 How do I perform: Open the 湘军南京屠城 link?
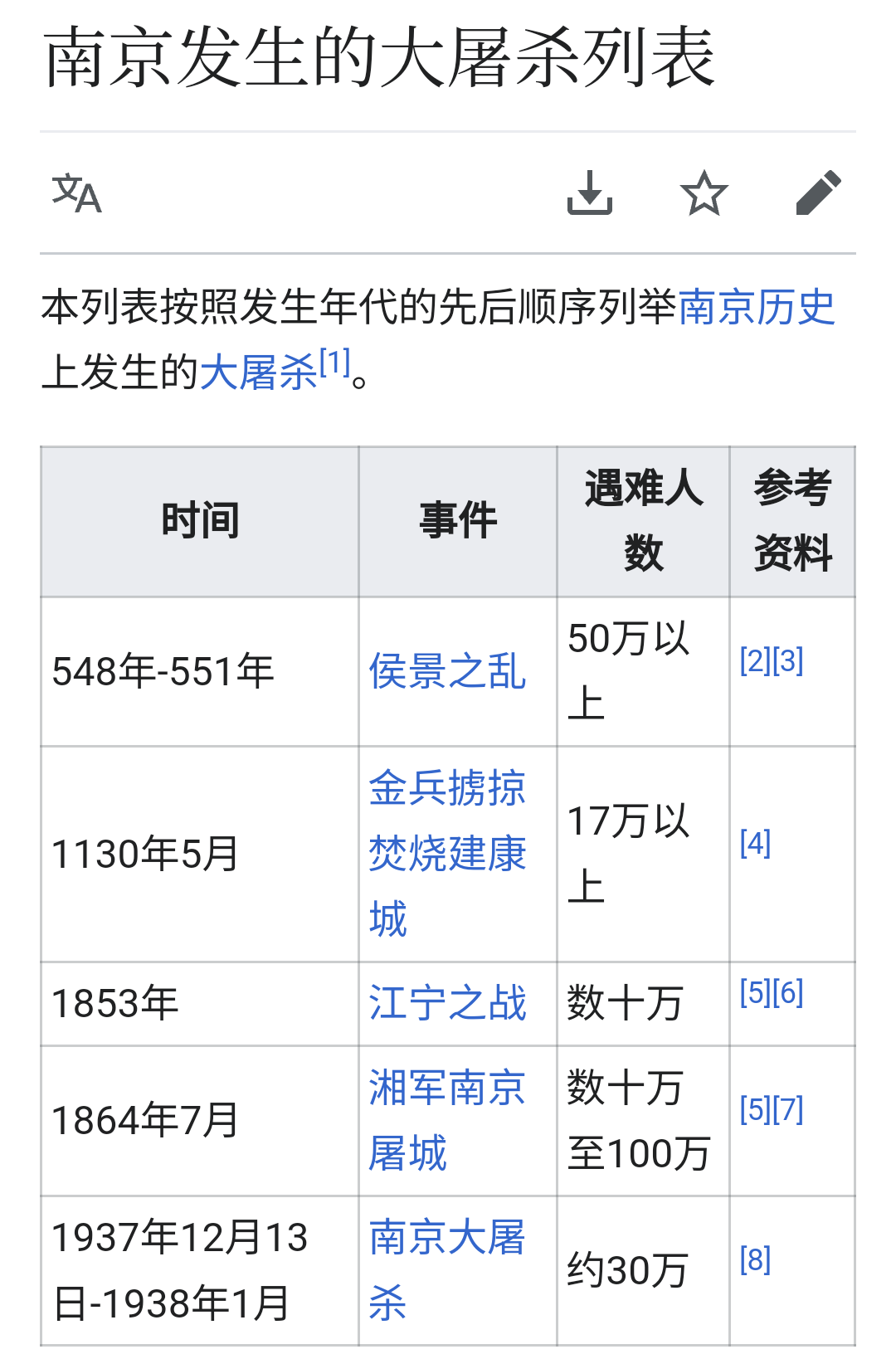click(x=447, y=1119)
